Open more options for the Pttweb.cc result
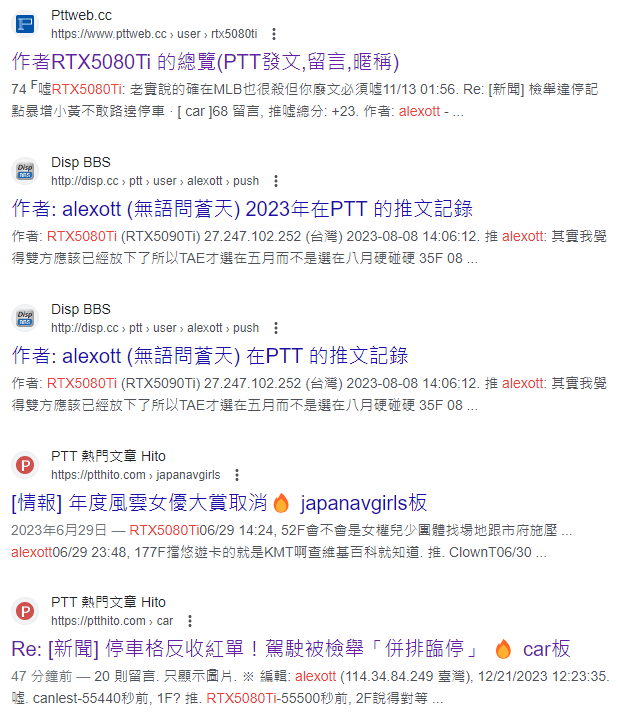Image resolution: width=621 pixels, height=712 pixels. point(275,34)
